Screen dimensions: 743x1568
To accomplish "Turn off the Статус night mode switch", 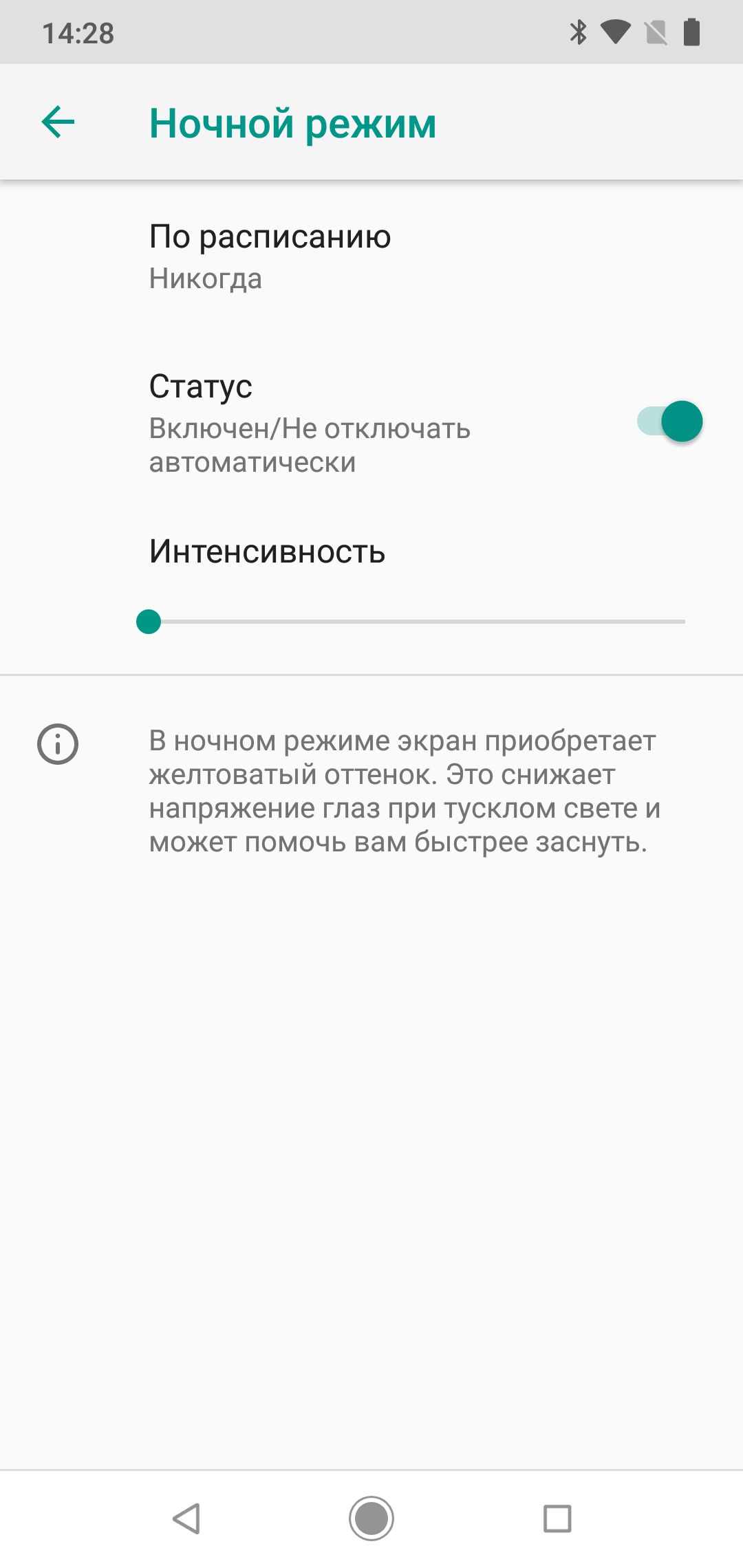I will (670, 422).
